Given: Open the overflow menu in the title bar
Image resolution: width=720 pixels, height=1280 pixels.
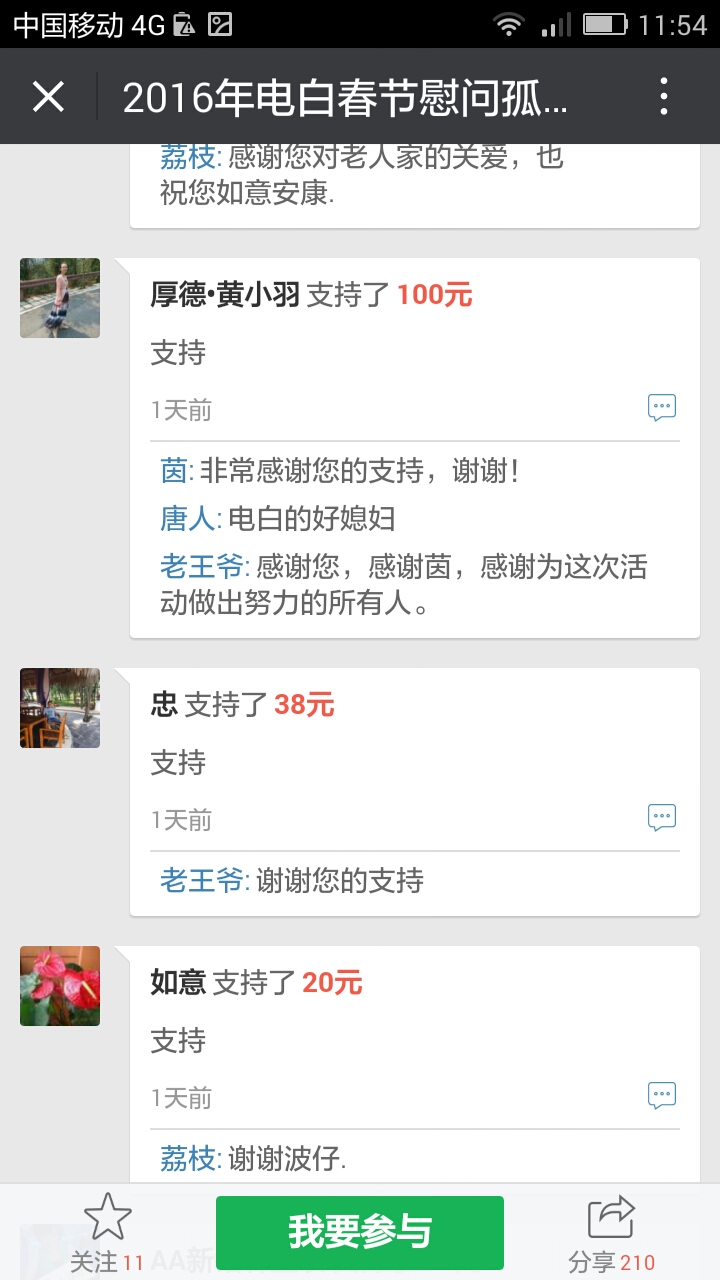Looking at the screenshot, I should click(x=663, y=97).
